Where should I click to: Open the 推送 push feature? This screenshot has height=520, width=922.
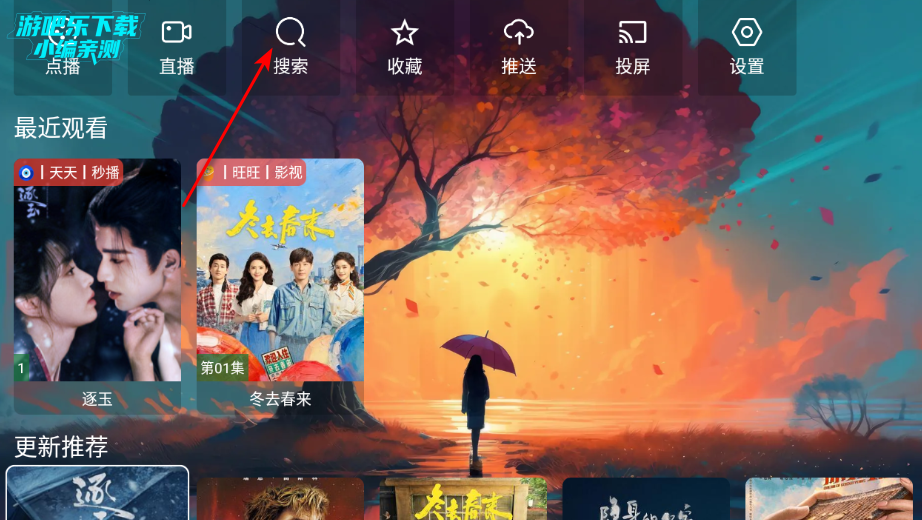tap(519, 48)
